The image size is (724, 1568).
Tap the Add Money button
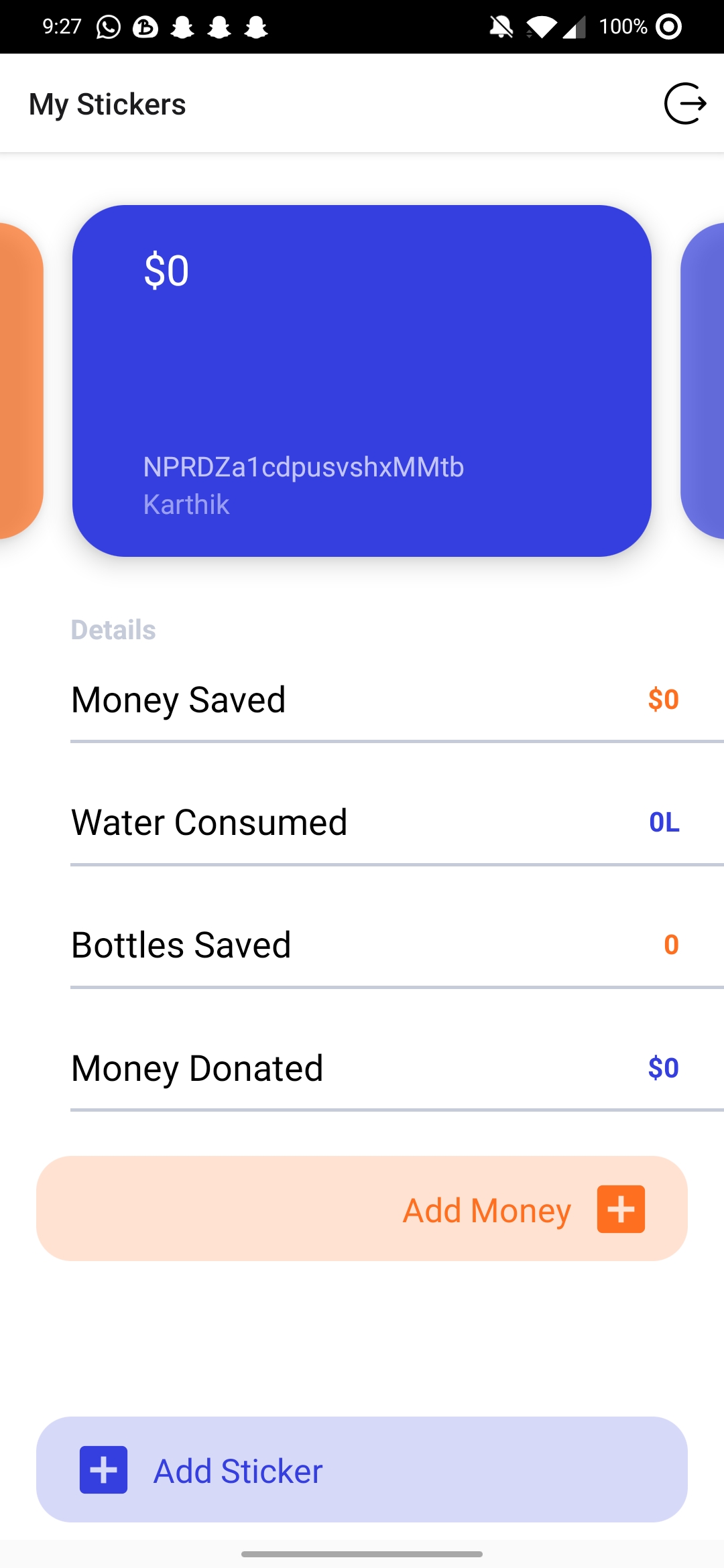tap(362, 1208)
